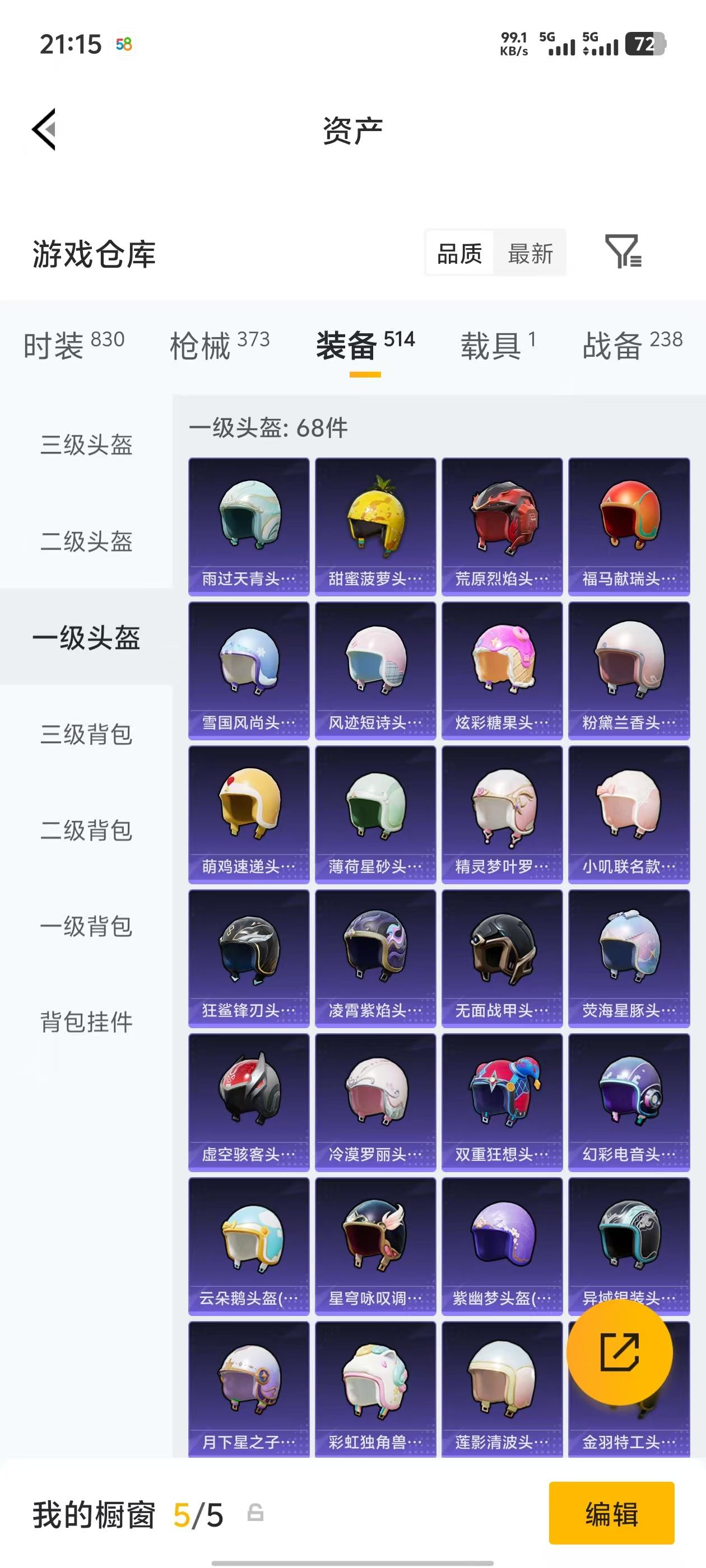
Task: Select the 二级背包 category in sidebar
Action: pyautogui.click(x=86, y=830)
